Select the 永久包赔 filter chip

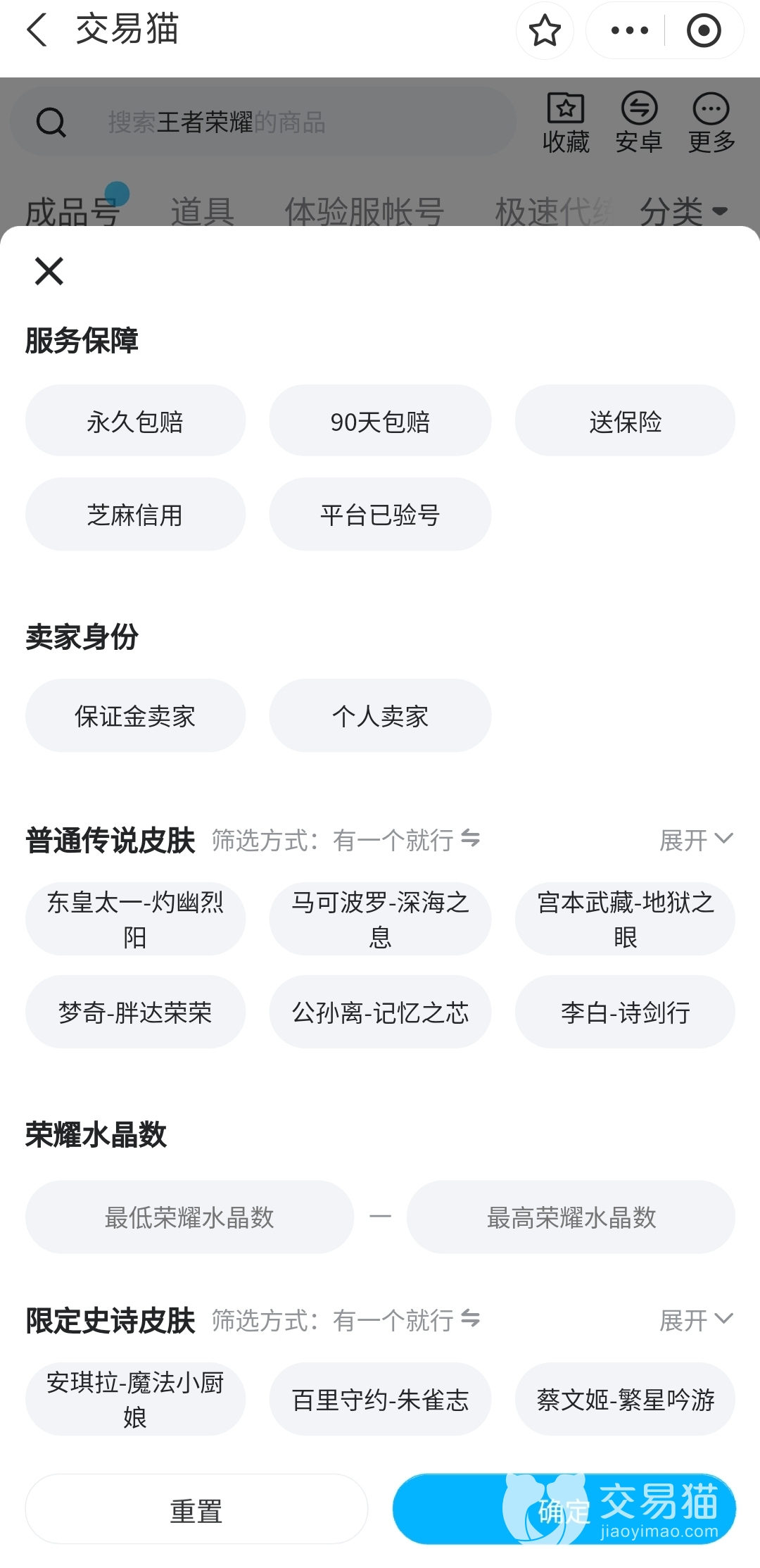click(135, 421)
